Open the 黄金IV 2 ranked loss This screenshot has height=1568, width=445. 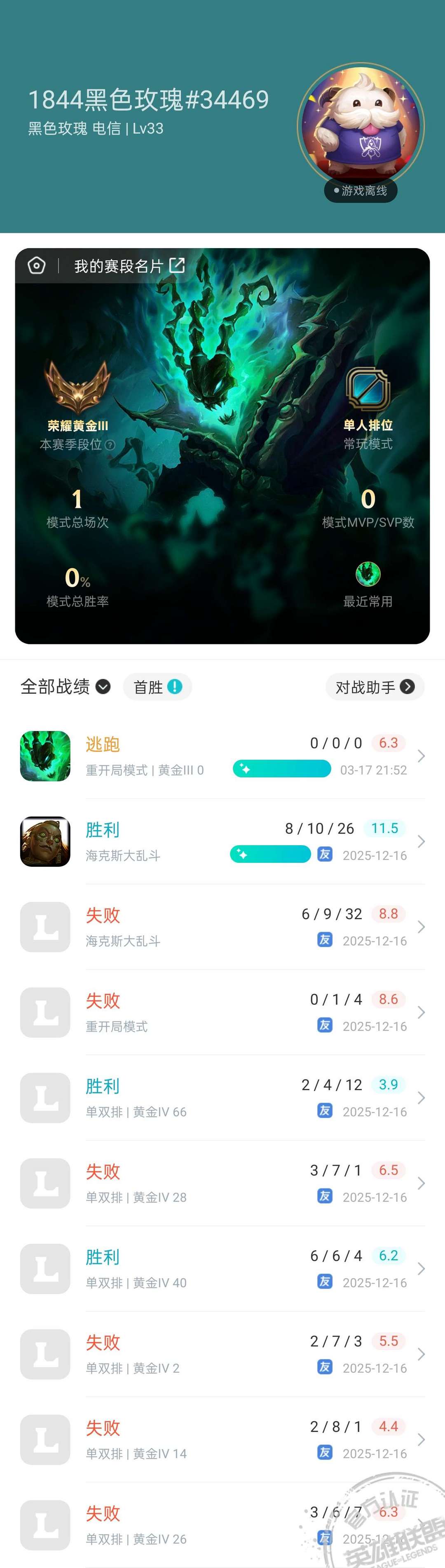[222, 1354]
